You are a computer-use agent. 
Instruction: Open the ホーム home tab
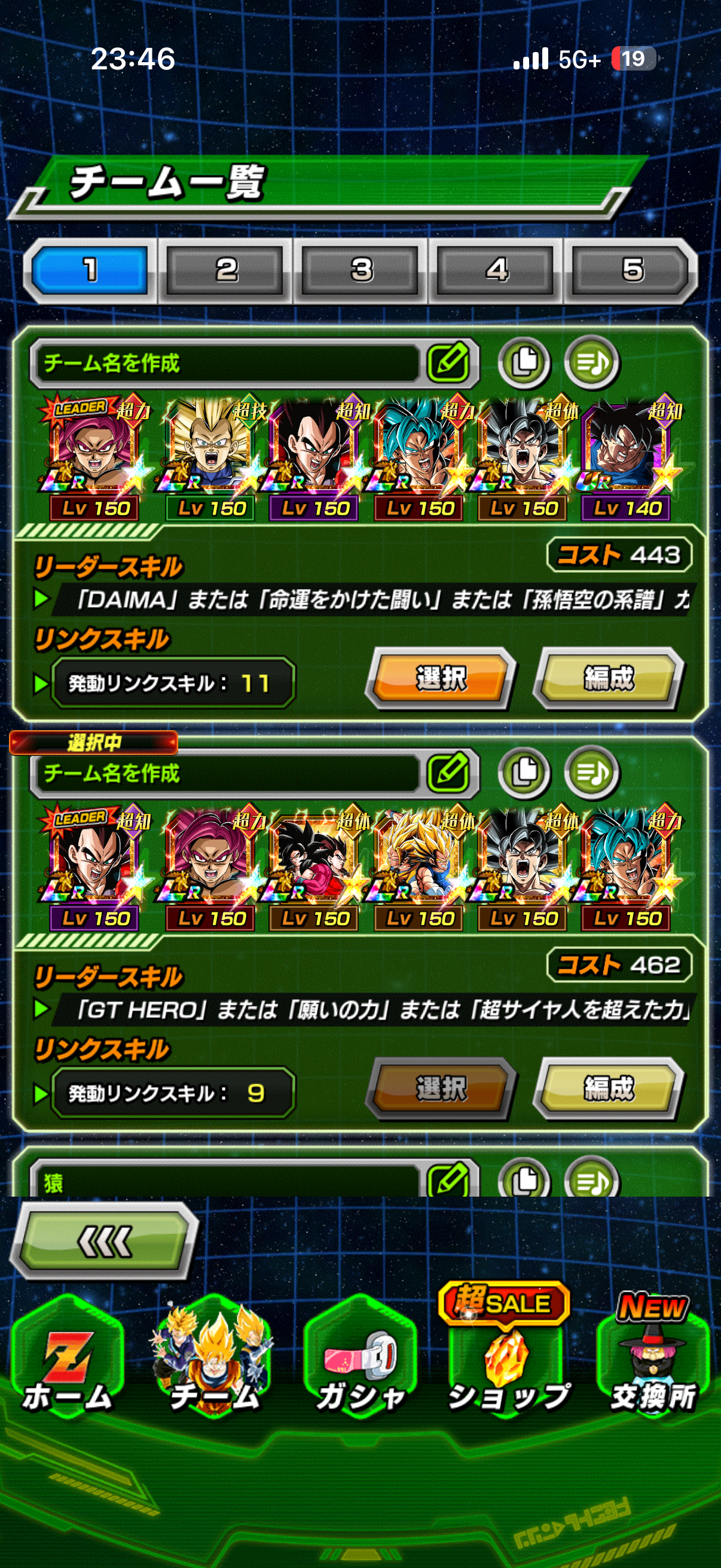67,1363
